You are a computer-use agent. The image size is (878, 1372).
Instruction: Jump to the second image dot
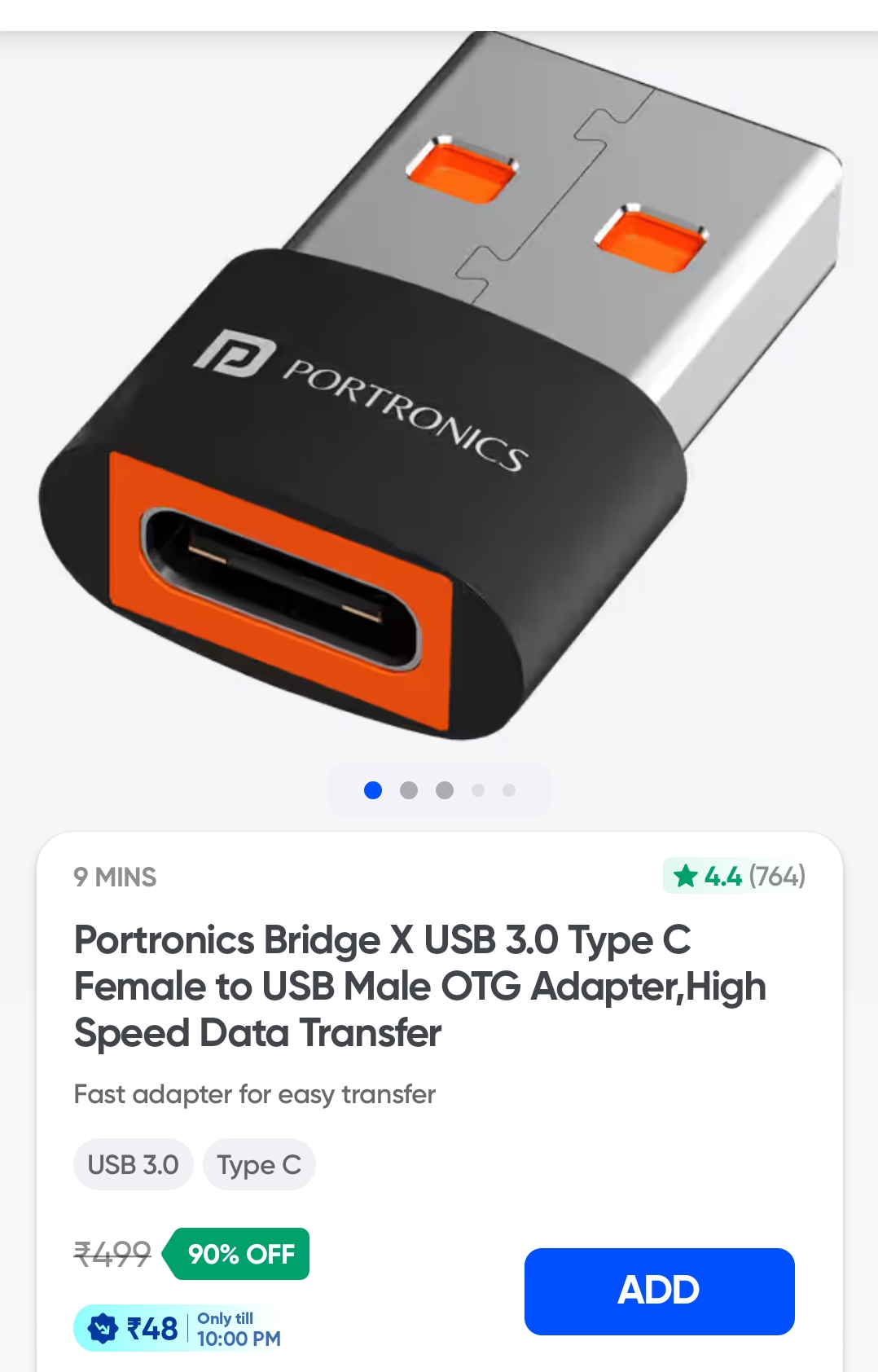(x=409, y=790)
